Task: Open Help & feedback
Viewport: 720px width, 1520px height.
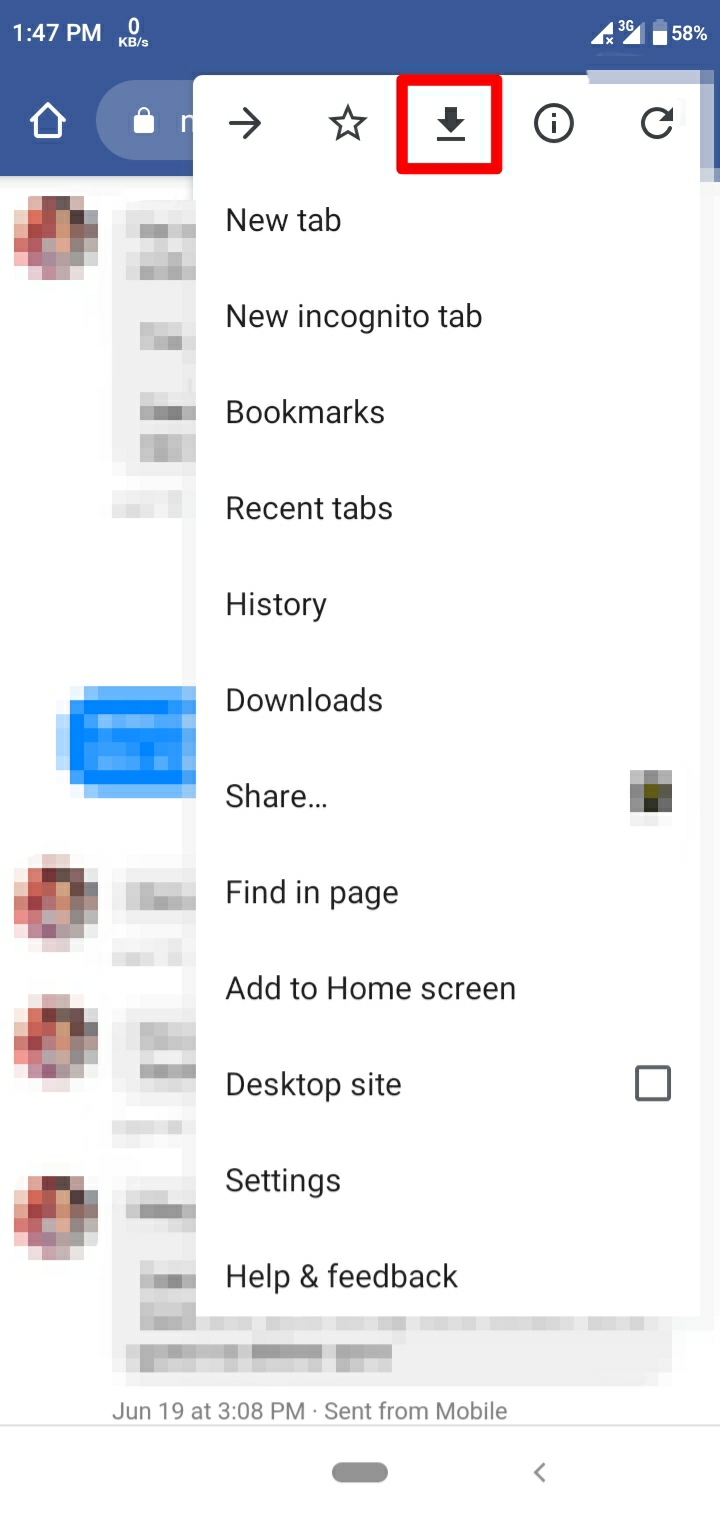Action: [342, 1276]
